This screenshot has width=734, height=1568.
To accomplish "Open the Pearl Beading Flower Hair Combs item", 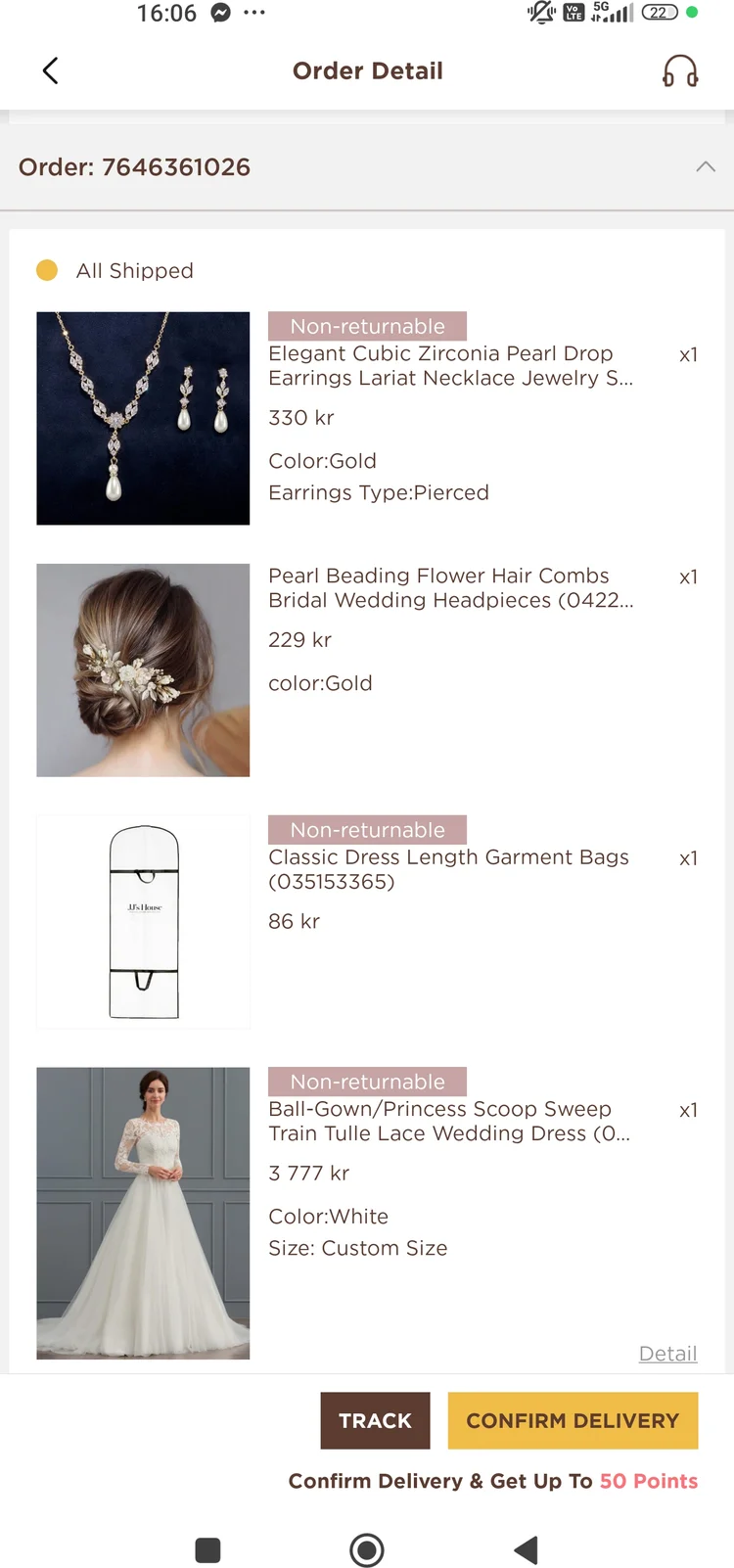I will click(367, 669).
